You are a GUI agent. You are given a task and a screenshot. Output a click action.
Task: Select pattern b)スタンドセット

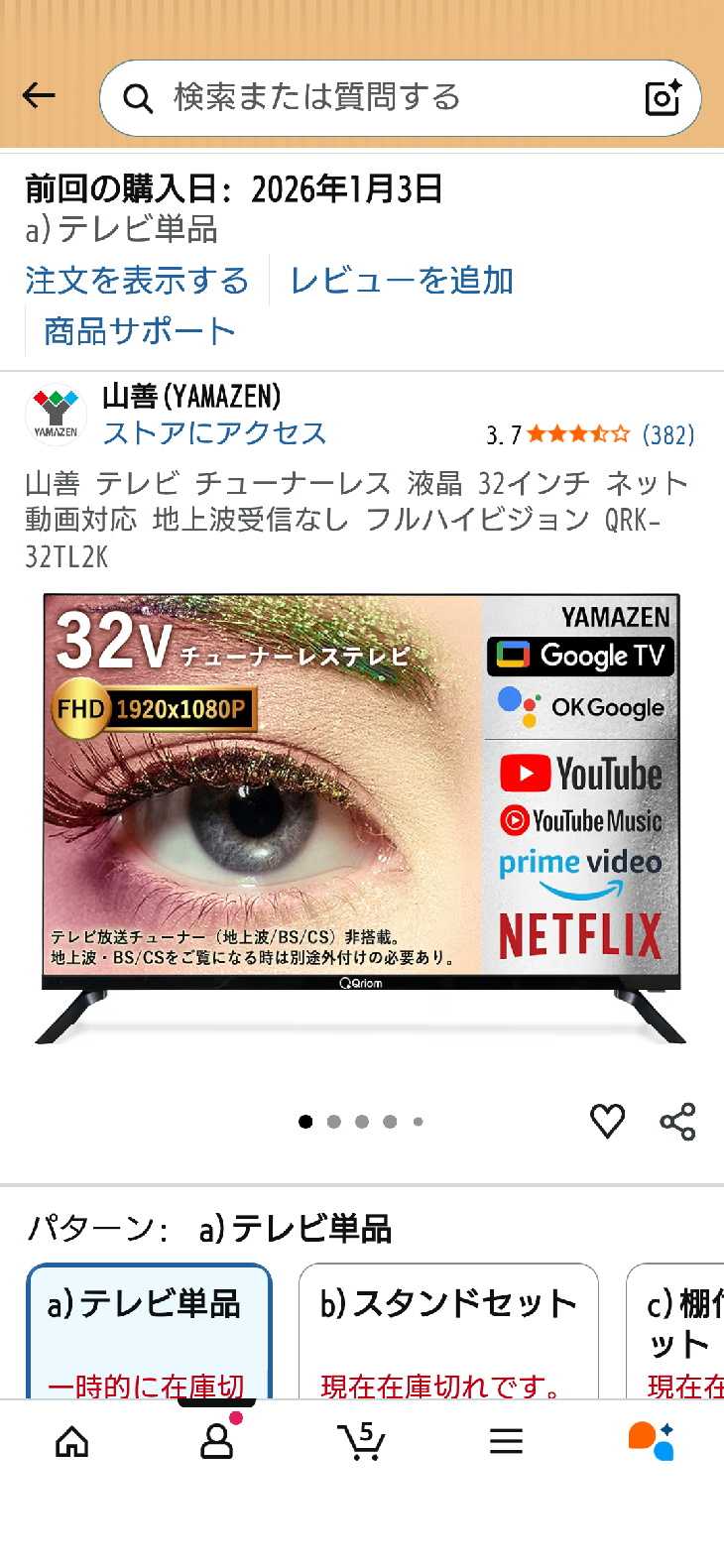(x=448, y=1332)
